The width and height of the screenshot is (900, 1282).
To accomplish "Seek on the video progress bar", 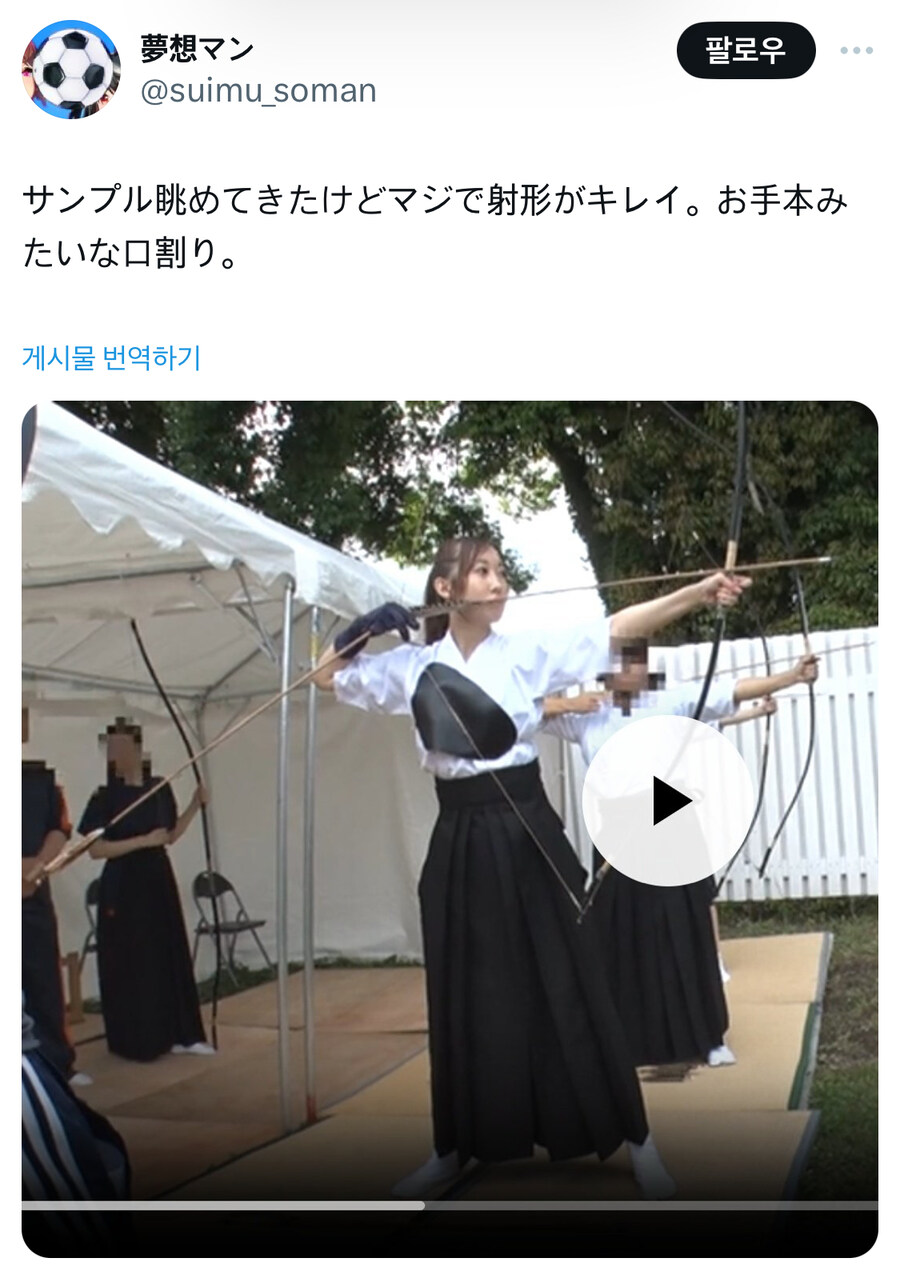I will click(450, 1205).
